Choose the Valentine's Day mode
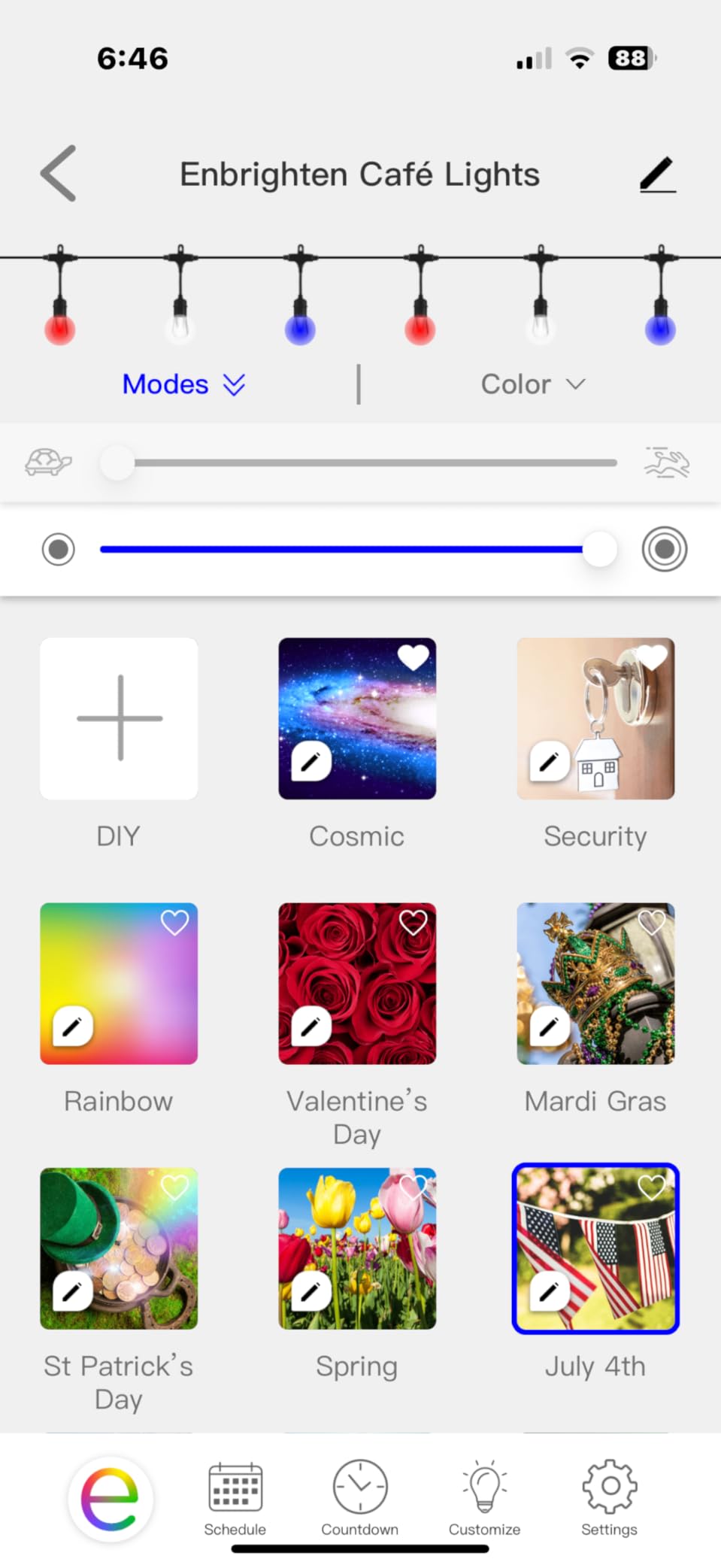The height and width of the screenshot is (1568, 721). pos(357,983)
